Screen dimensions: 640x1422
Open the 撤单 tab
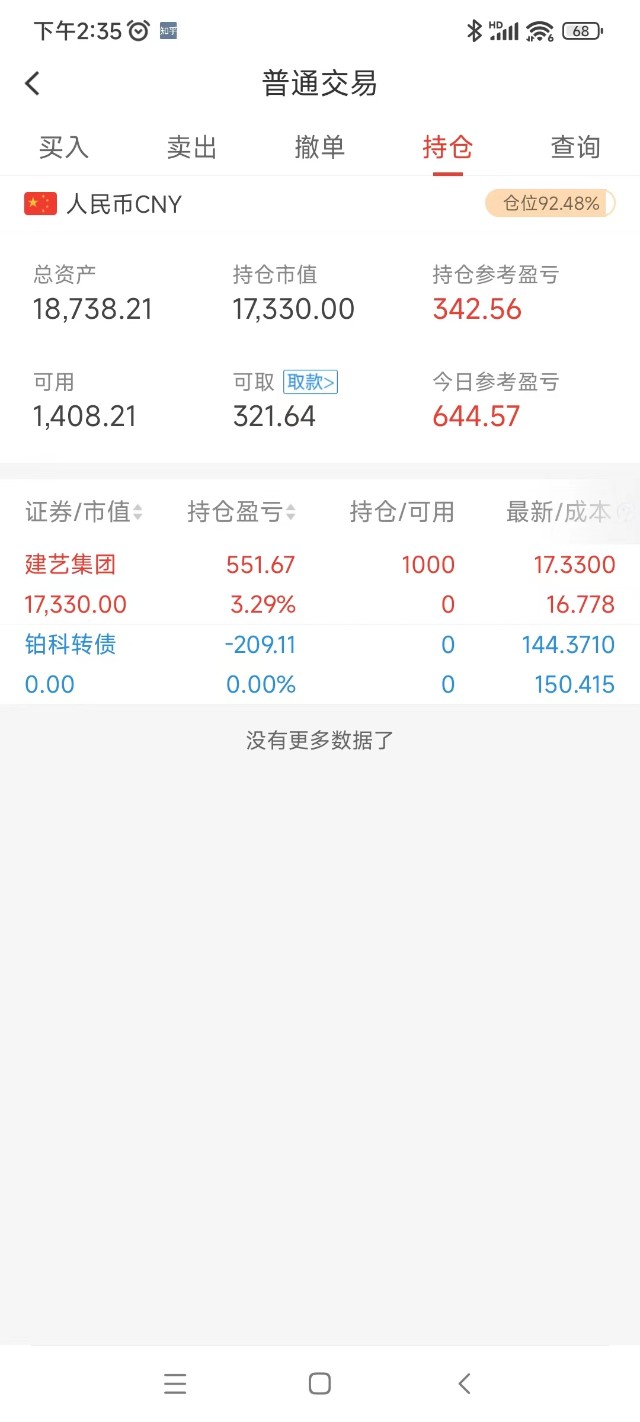pos(320,147)
